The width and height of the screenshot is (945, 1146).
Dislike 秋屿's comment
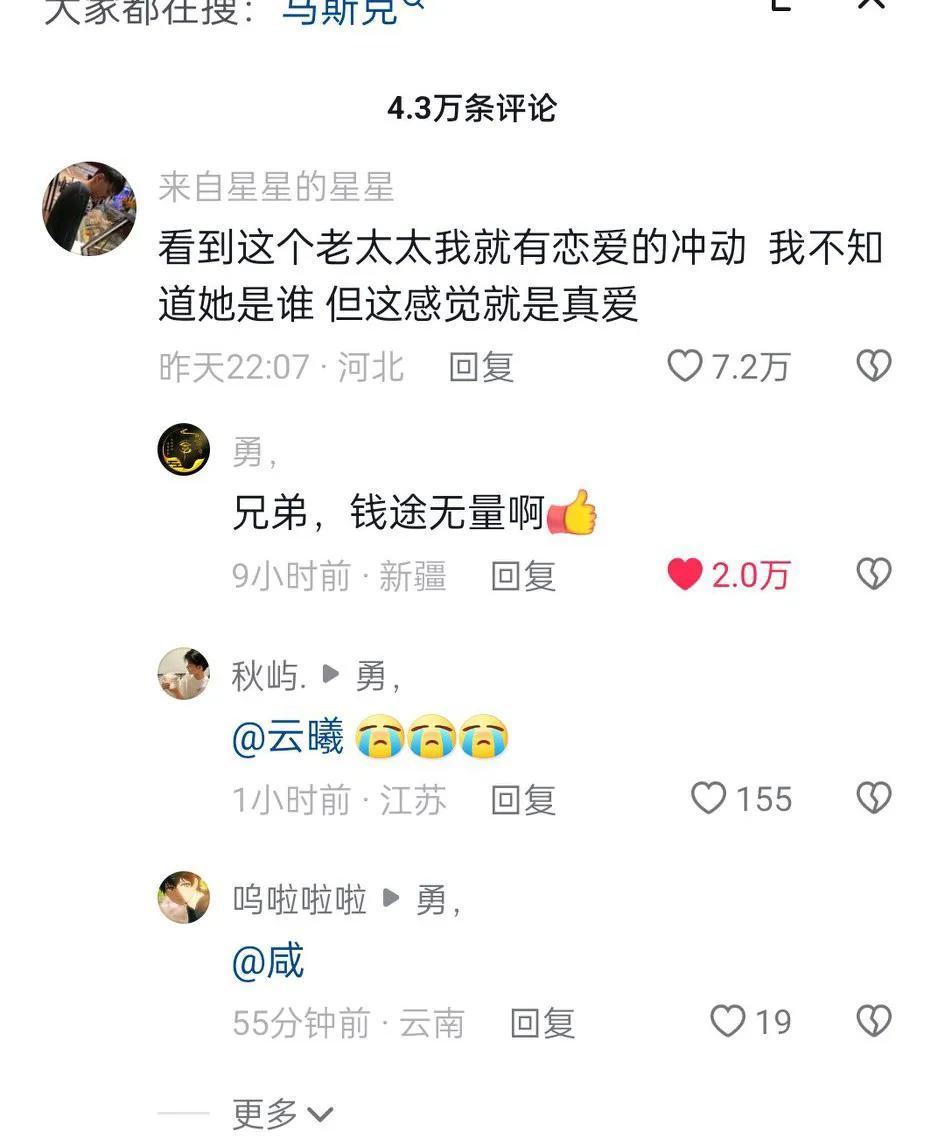(873, 798)
